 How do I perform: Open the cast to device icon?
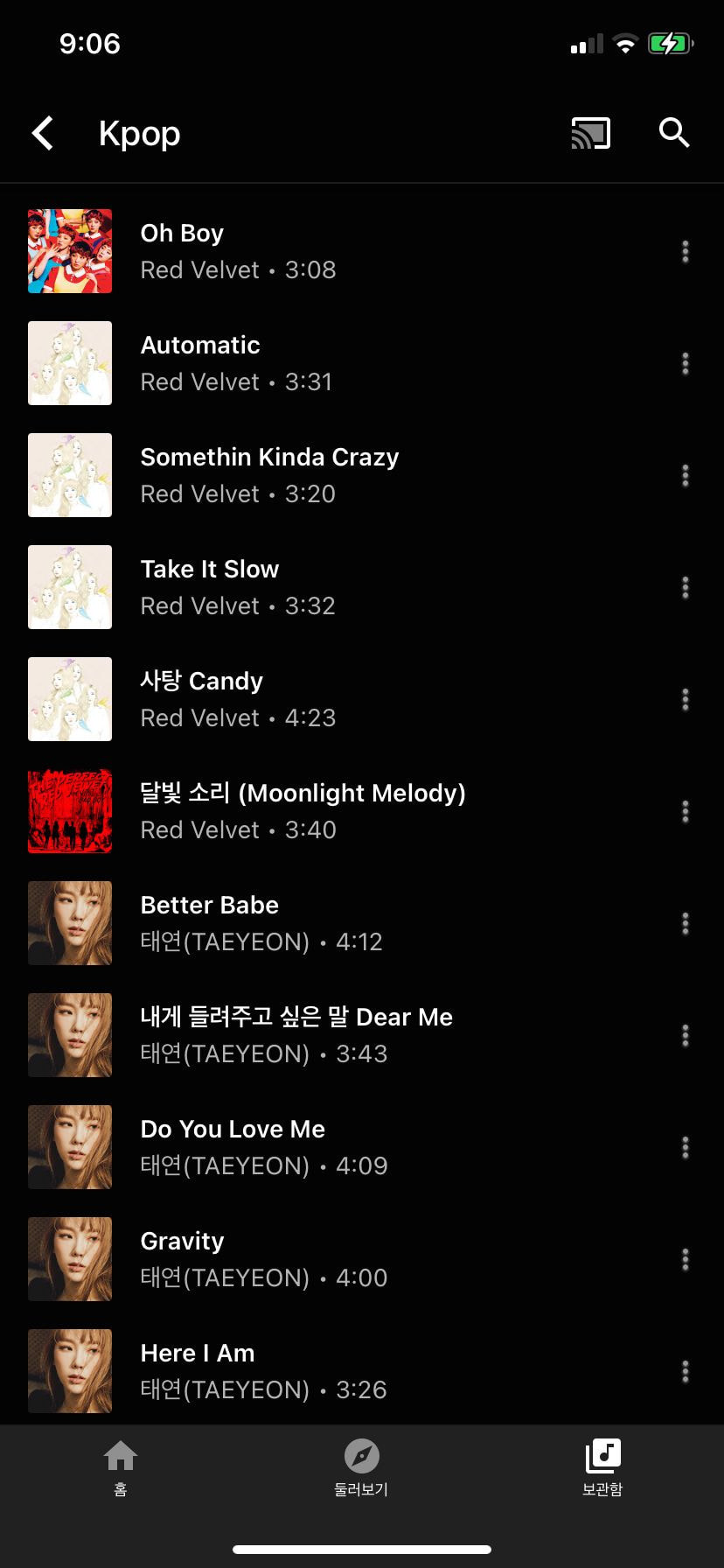click(590, 134)
